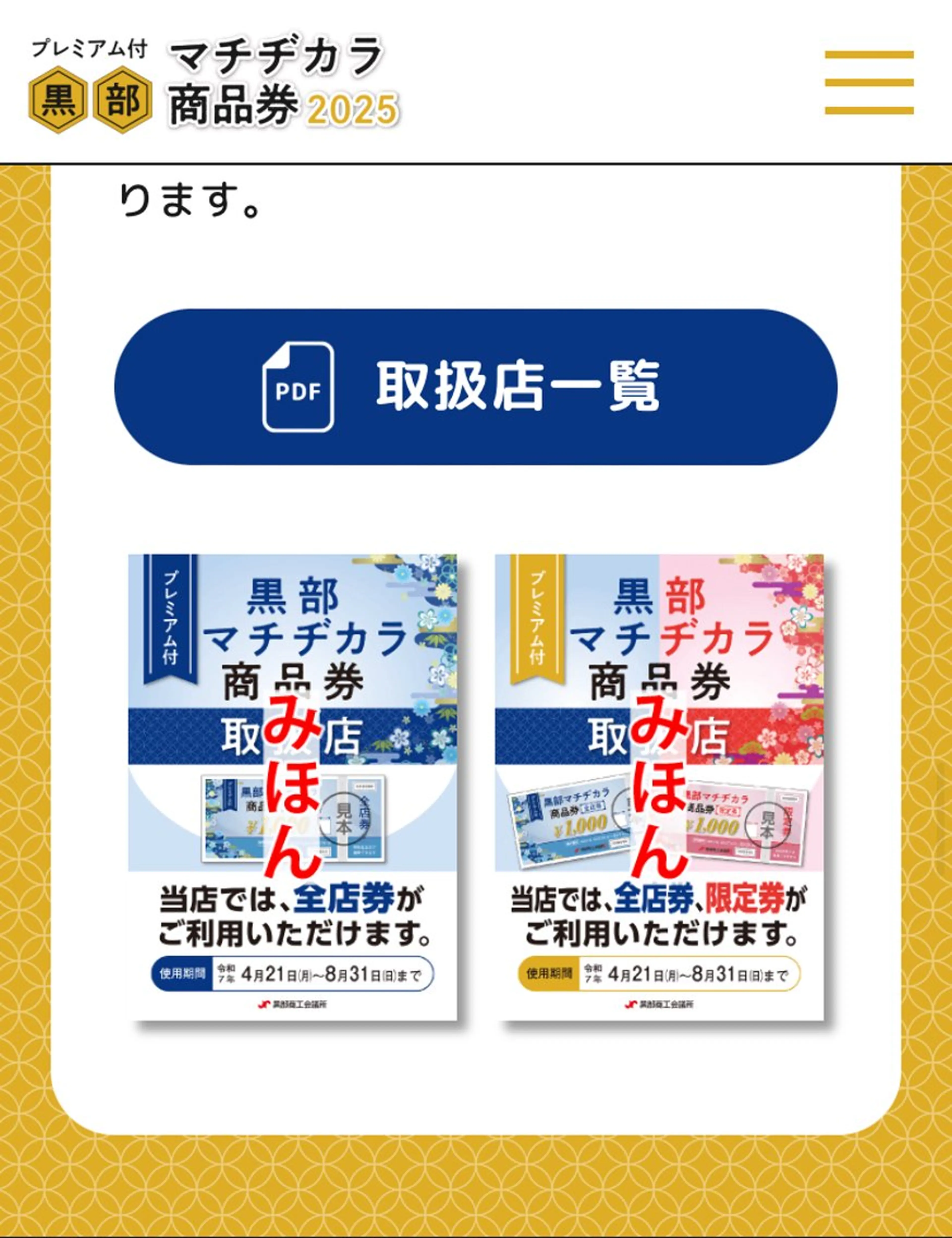Open the 取扱店一覧 PDF
Viewport: 952px width, 1238px height.
(x=476, y=387)
